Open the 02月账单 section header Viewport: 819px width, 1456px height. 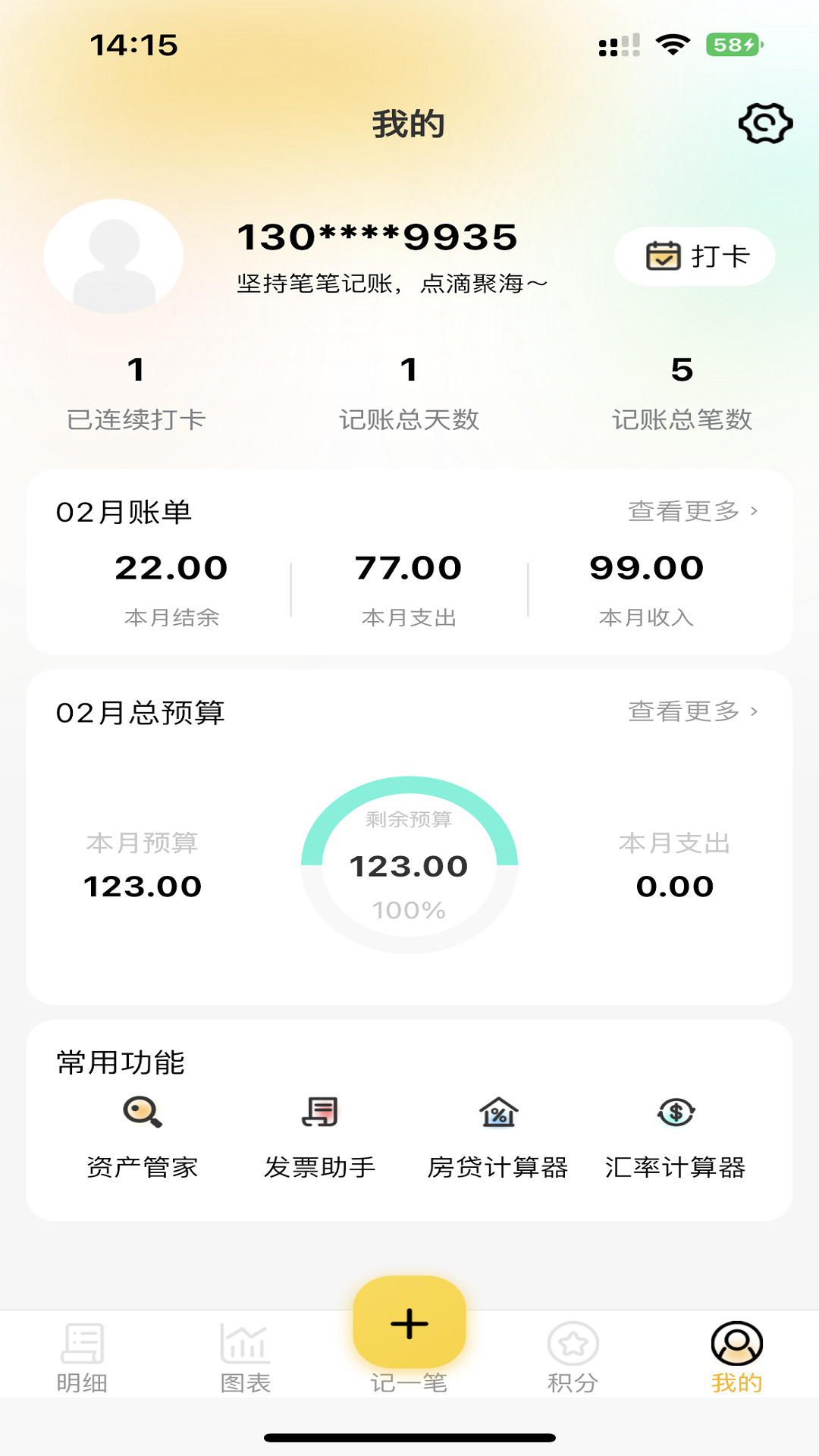click(125, 512)
